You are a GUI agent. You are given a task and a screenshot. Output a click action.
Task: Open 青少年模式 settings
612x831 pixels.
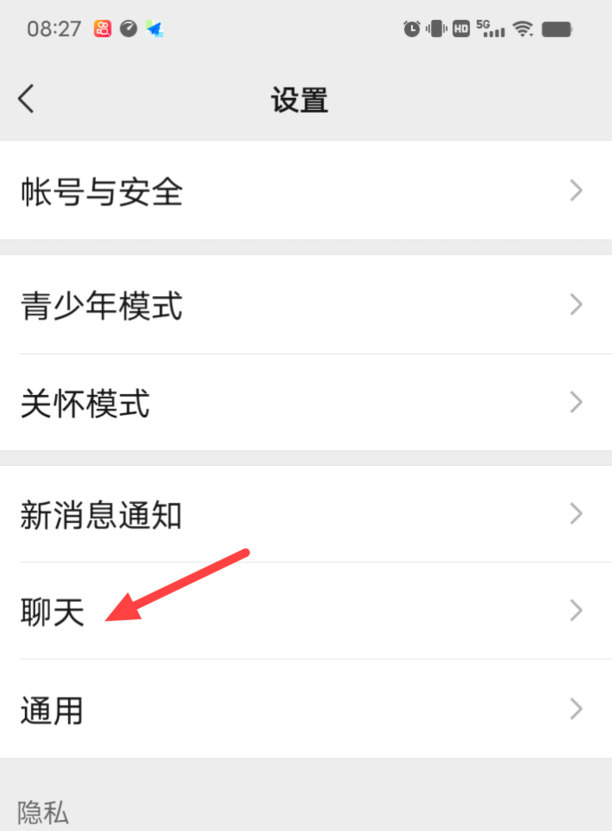(305, 305)
